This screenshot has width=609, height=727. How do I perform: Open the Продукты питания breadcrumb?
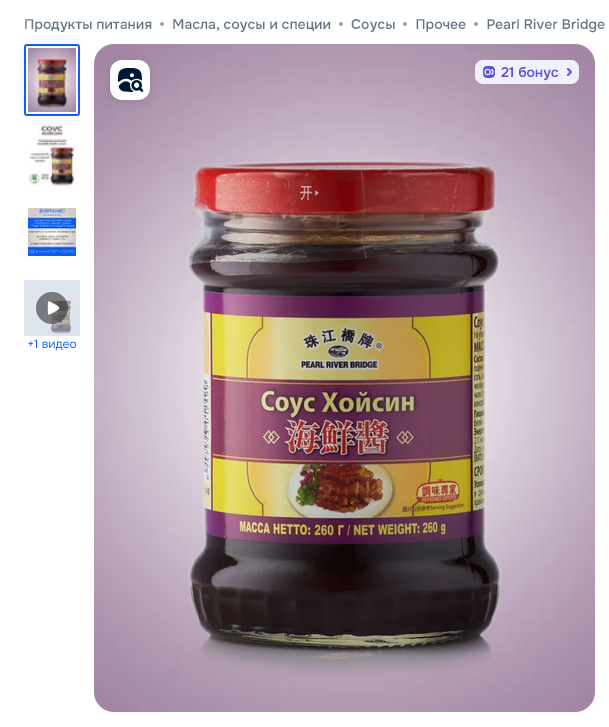(88, 24)
